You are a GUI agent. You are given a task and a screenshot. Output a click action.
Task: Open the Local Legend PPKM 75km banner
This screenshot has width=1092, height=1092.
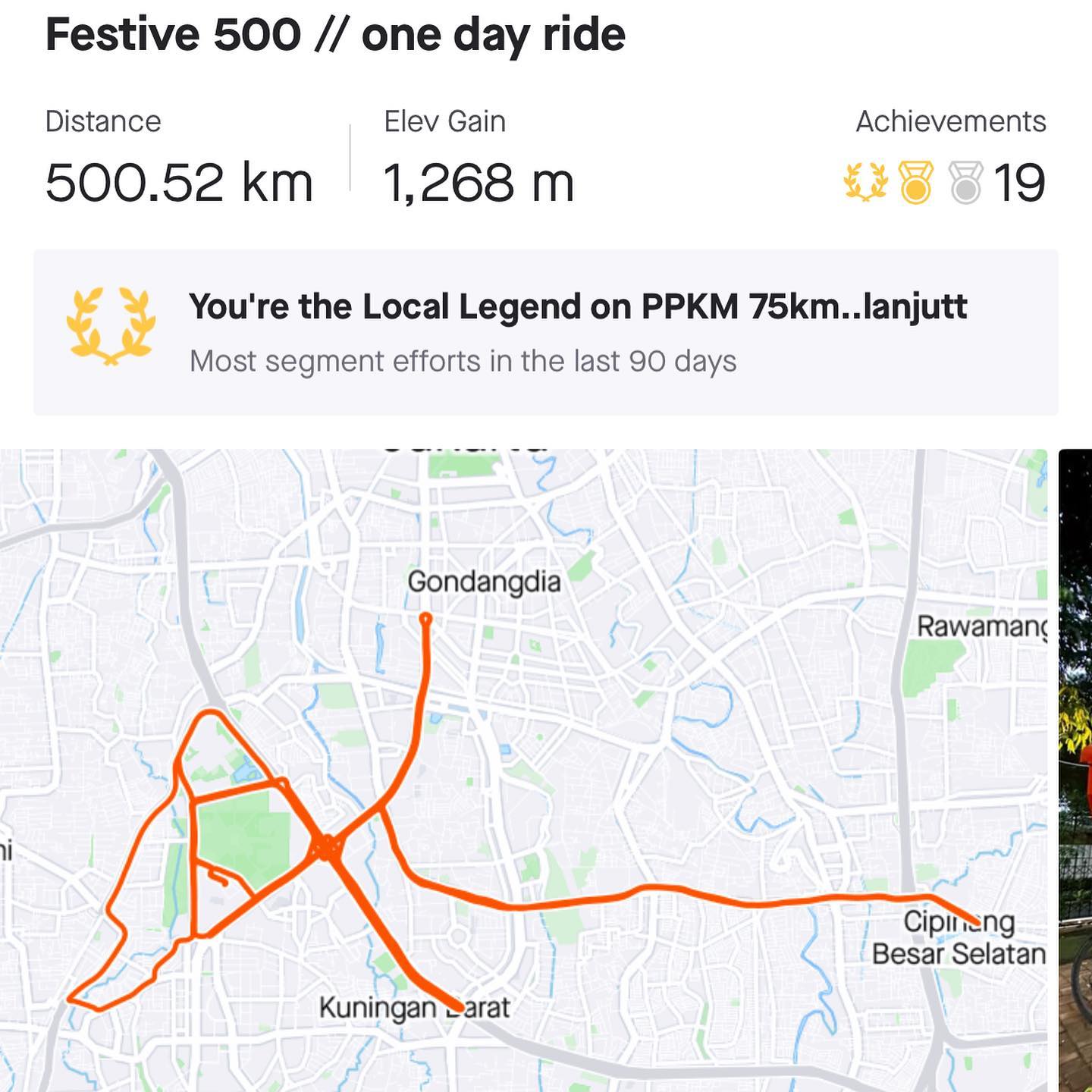pos(544,332)
